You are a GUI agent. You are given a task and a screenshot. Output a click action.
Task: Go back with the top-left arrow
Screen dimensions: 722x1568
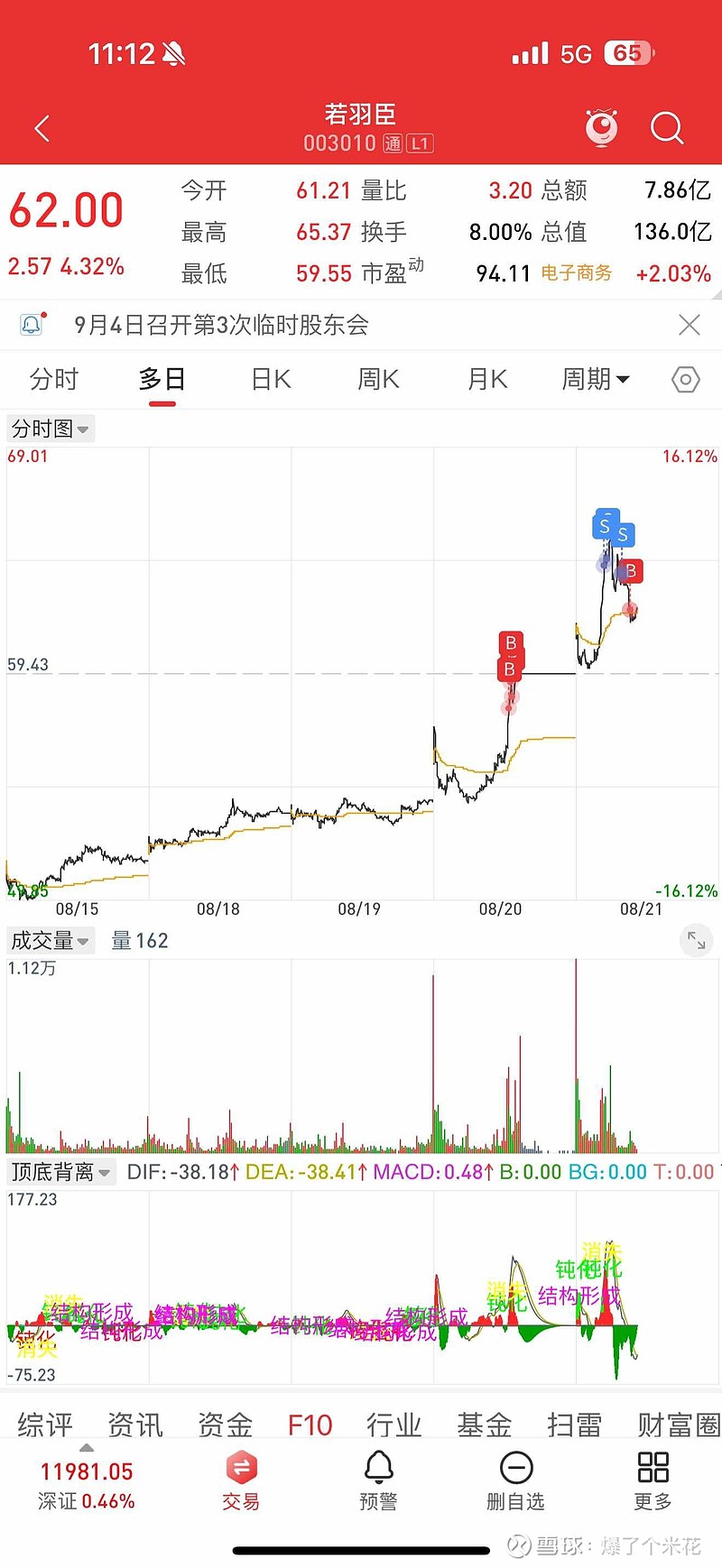click(x=42, y=129)
